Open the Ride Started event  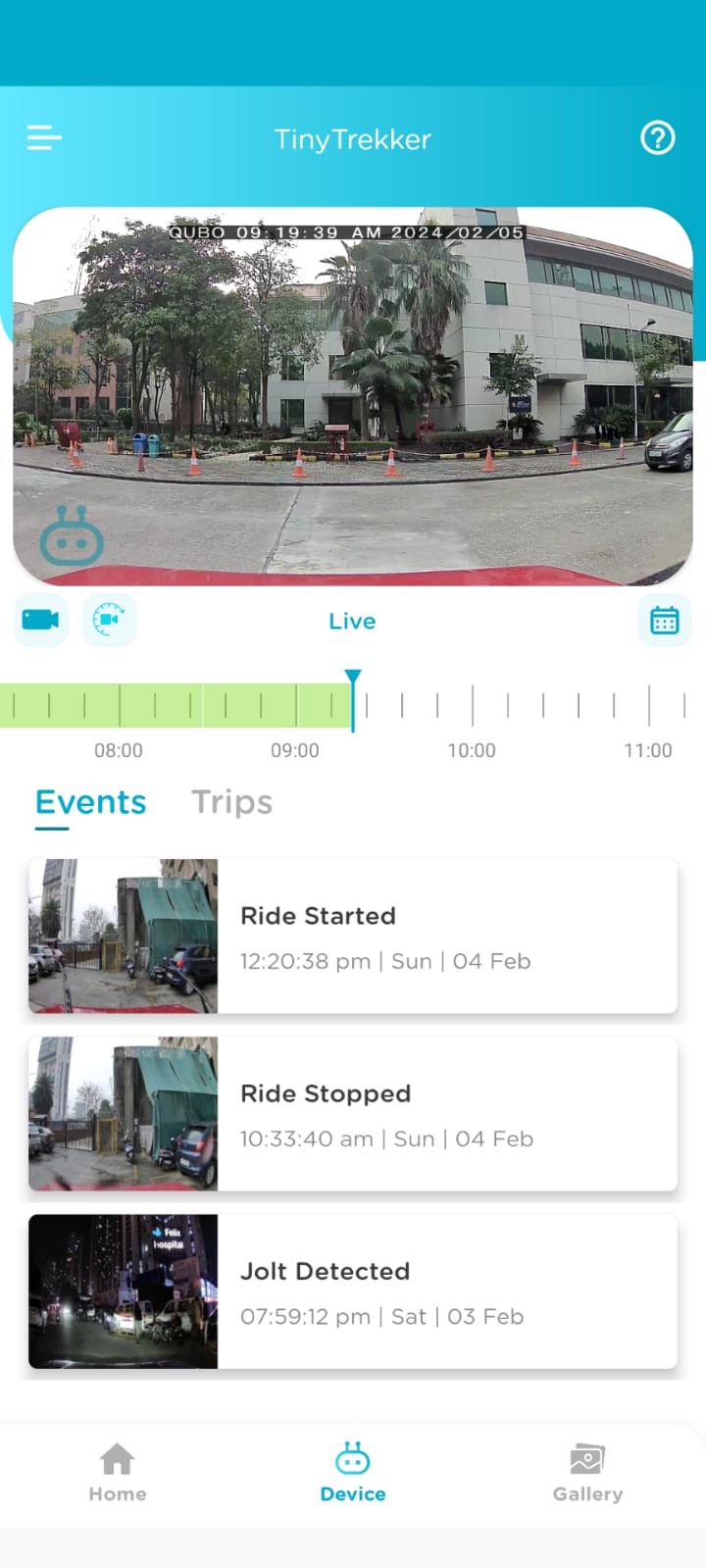click(x=353, y=936)
